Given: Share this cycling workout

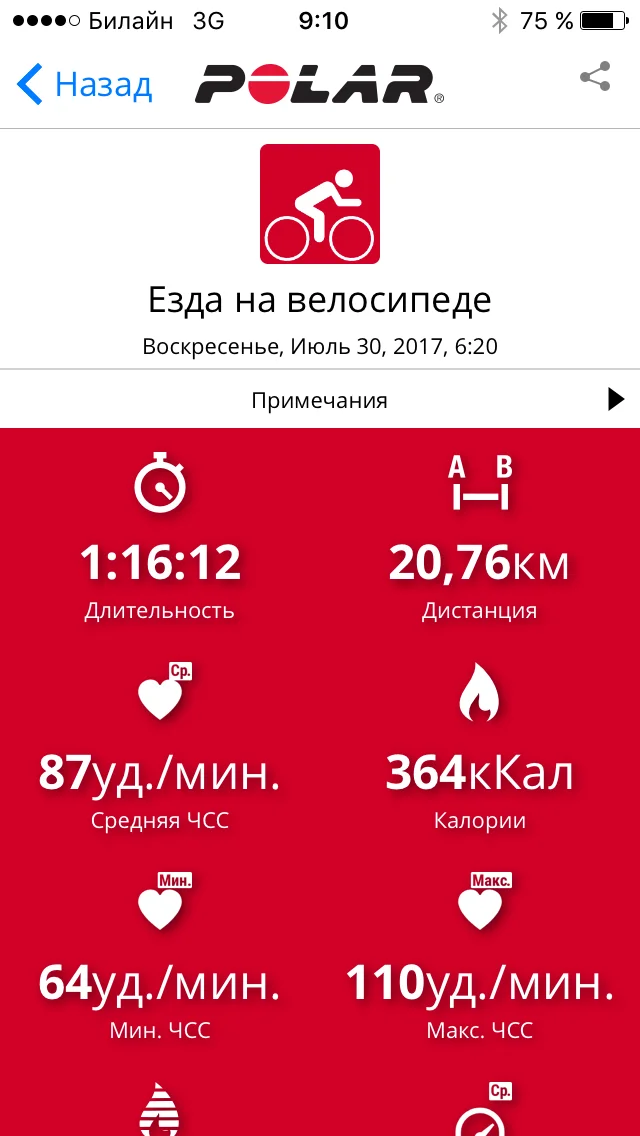Looking at the screenshot, I should pyautogui.click(x=595, y=77).
